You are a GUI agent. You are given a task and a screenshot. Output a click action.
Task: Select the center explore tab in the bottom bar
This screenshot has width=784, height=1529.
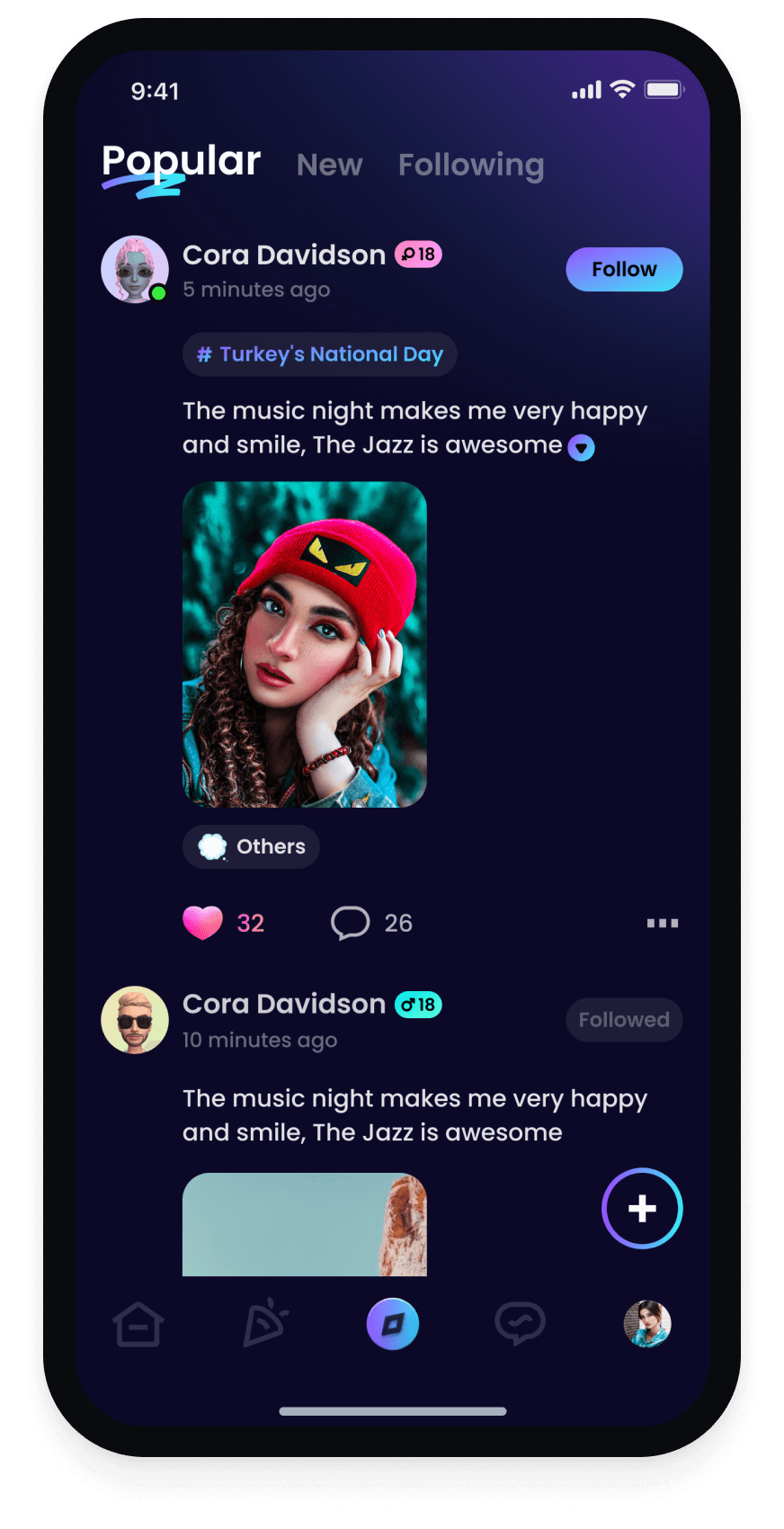(x=393, y=1324)
